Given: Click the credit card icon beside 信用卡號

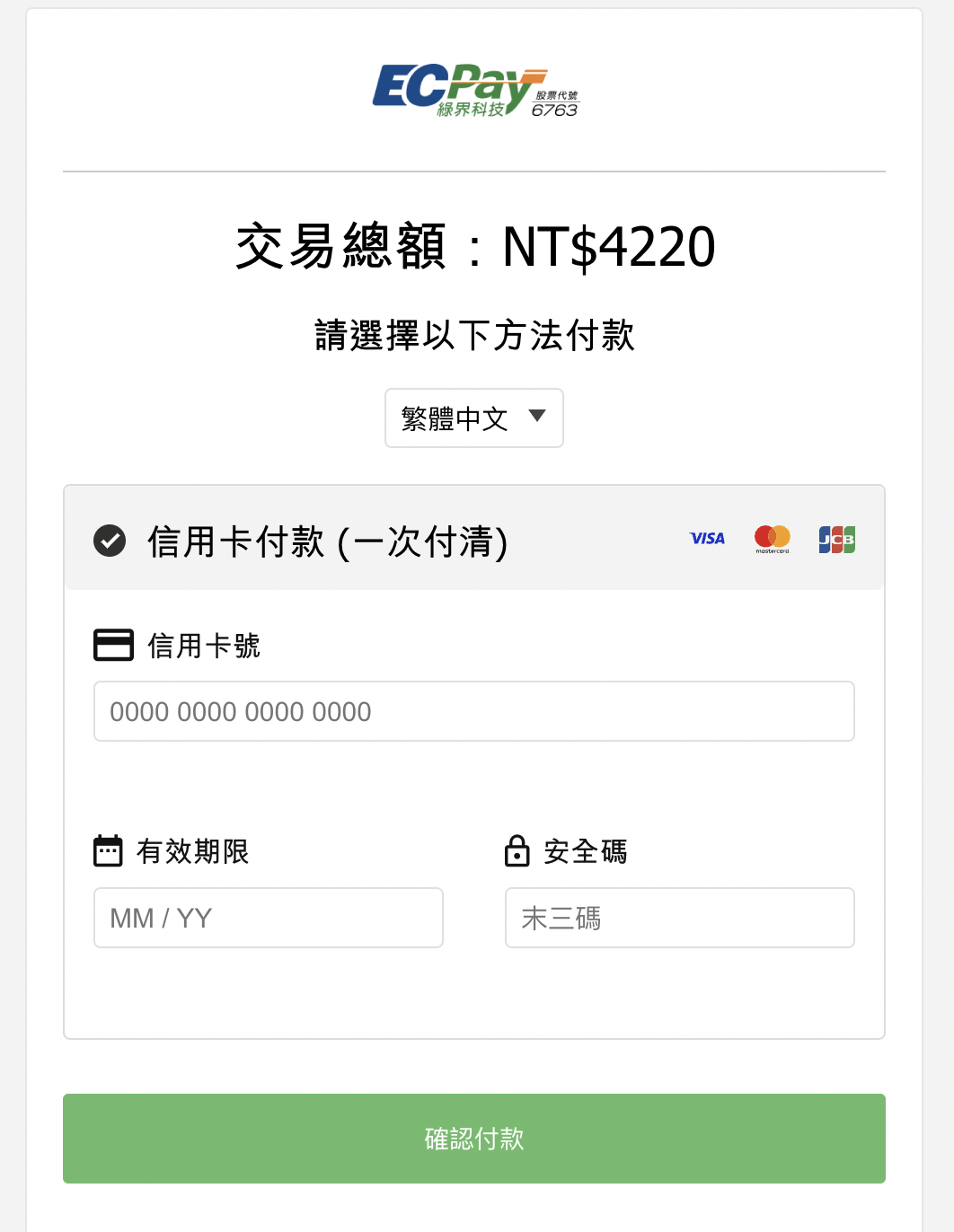Looking at the screenshot, I should [113, 644].
